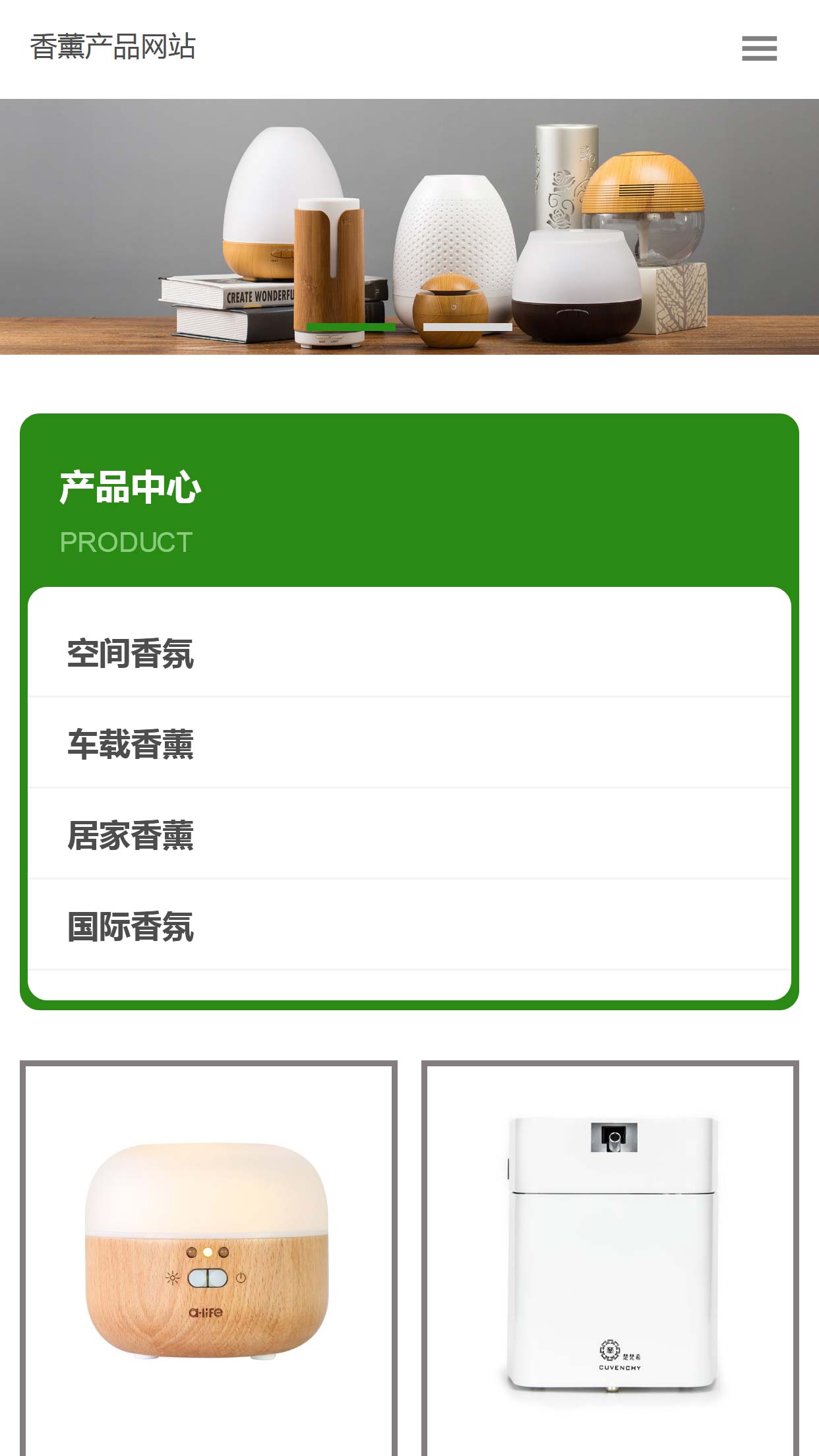This screenshot has height=1456, width=819.
Task: Open the white CUVENCHY diffuser product
Action: point(610,1253)
